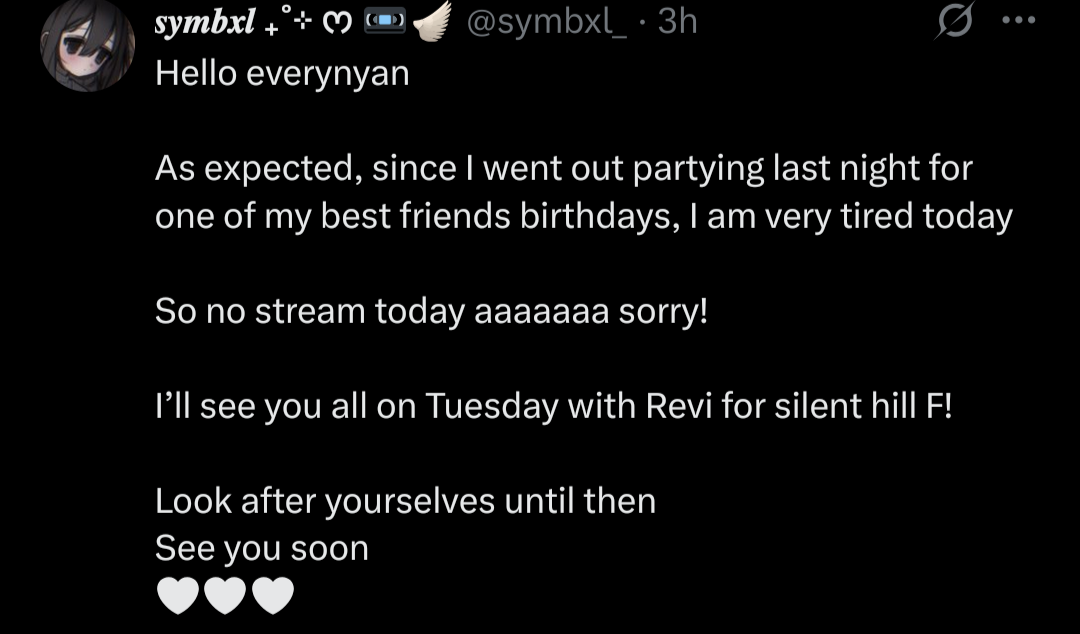Open symbxl's profile picture

click(x=88, y=47)
